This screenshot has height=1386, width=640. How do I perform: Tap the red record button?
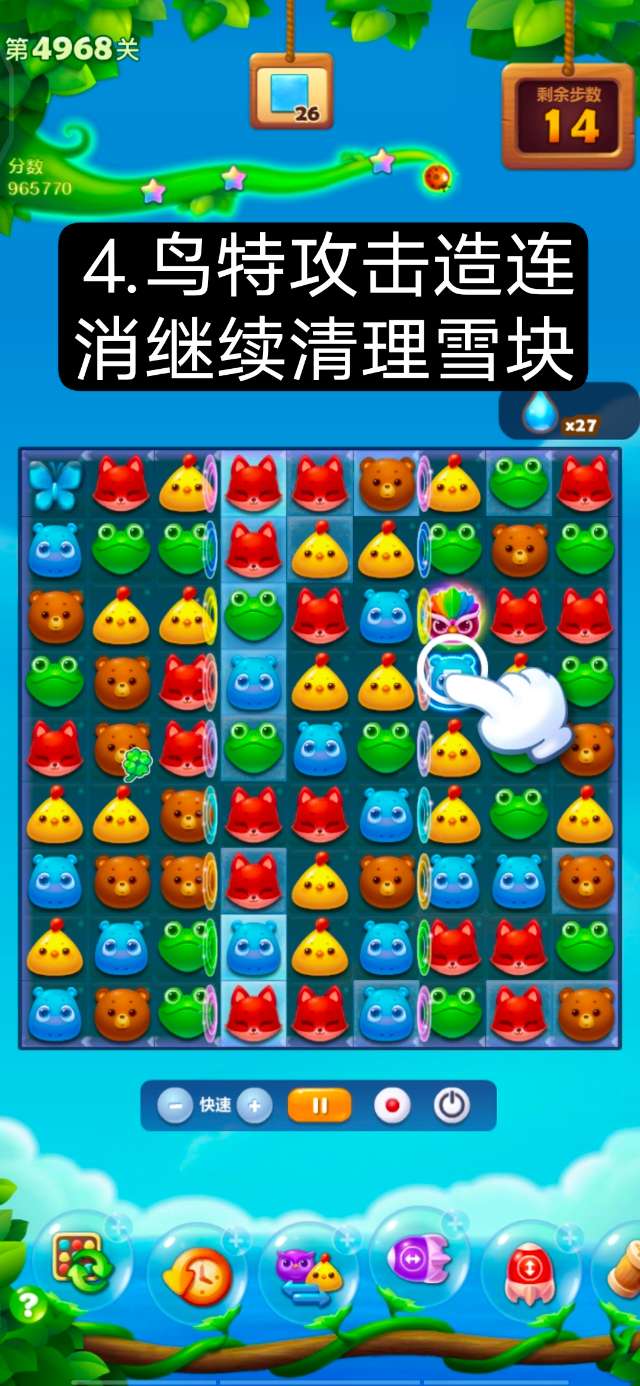coord(392,1106)
